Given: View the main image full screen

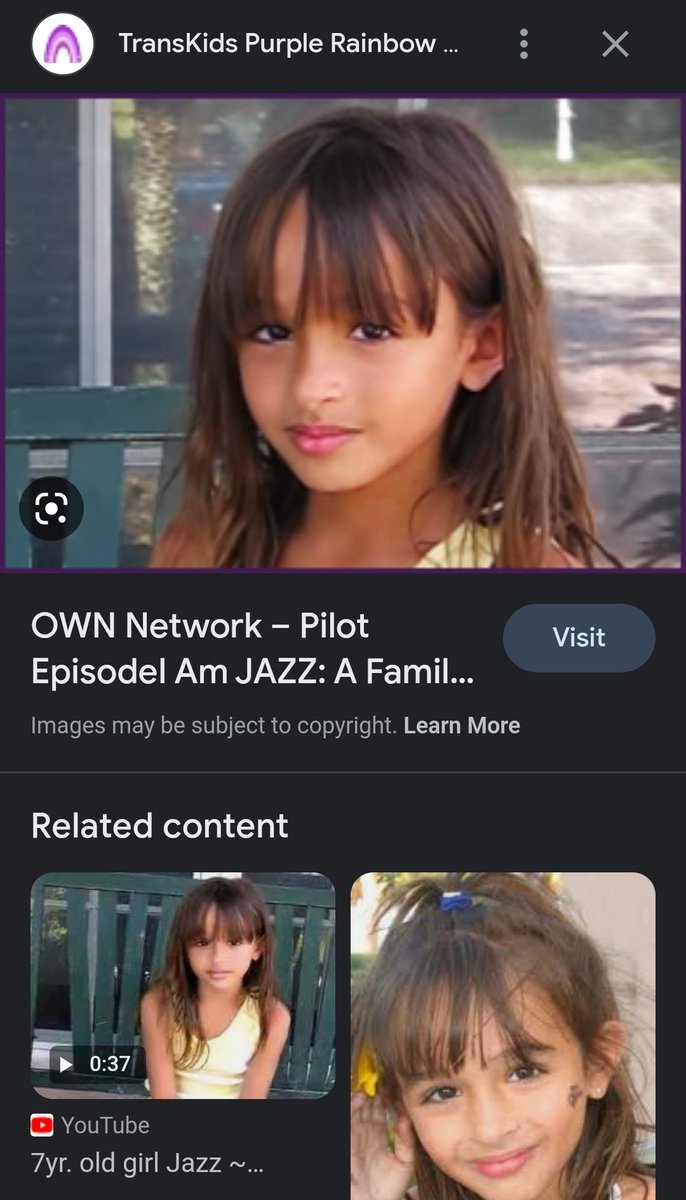Looking at the screenshot, I should [343, 332].
